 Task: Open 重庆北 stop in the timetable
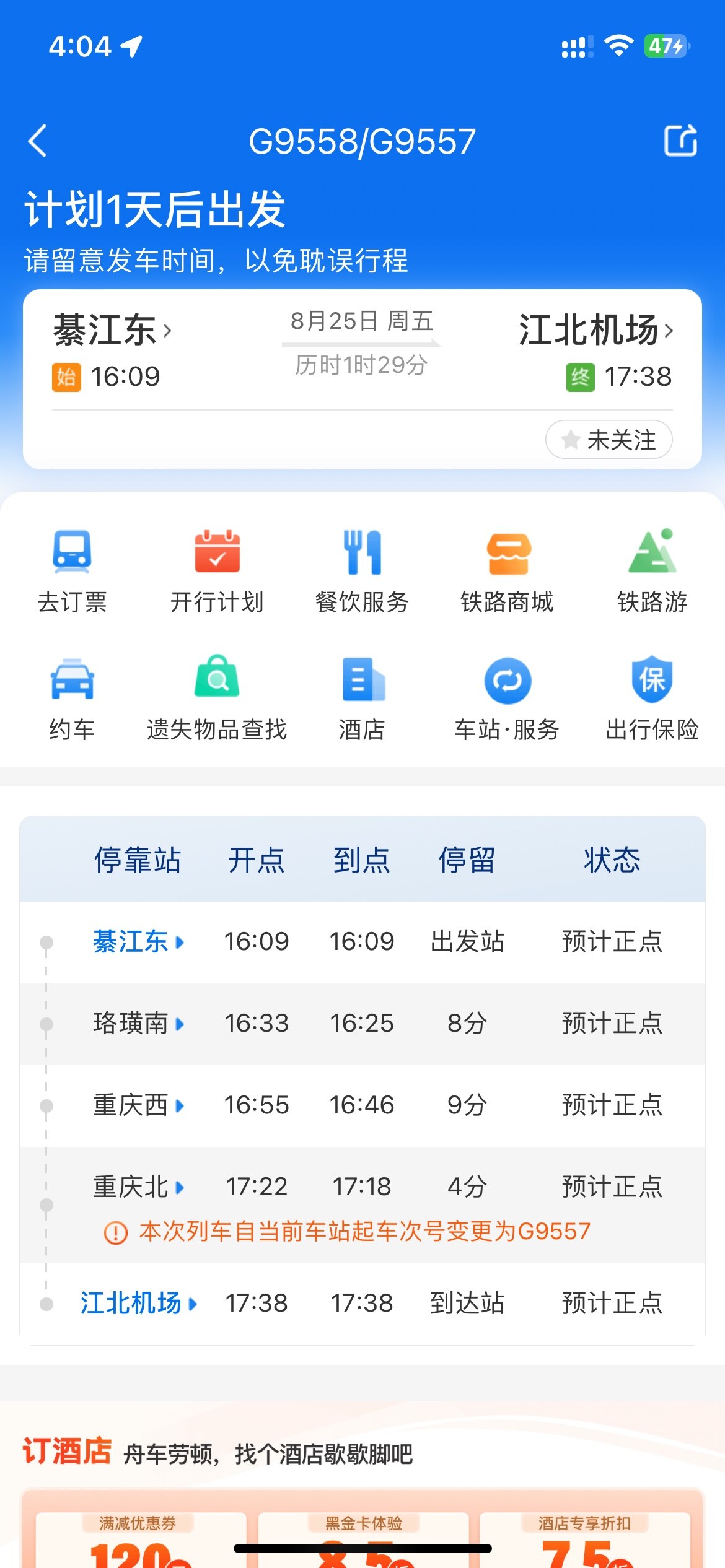click(x=138, y=1187)
